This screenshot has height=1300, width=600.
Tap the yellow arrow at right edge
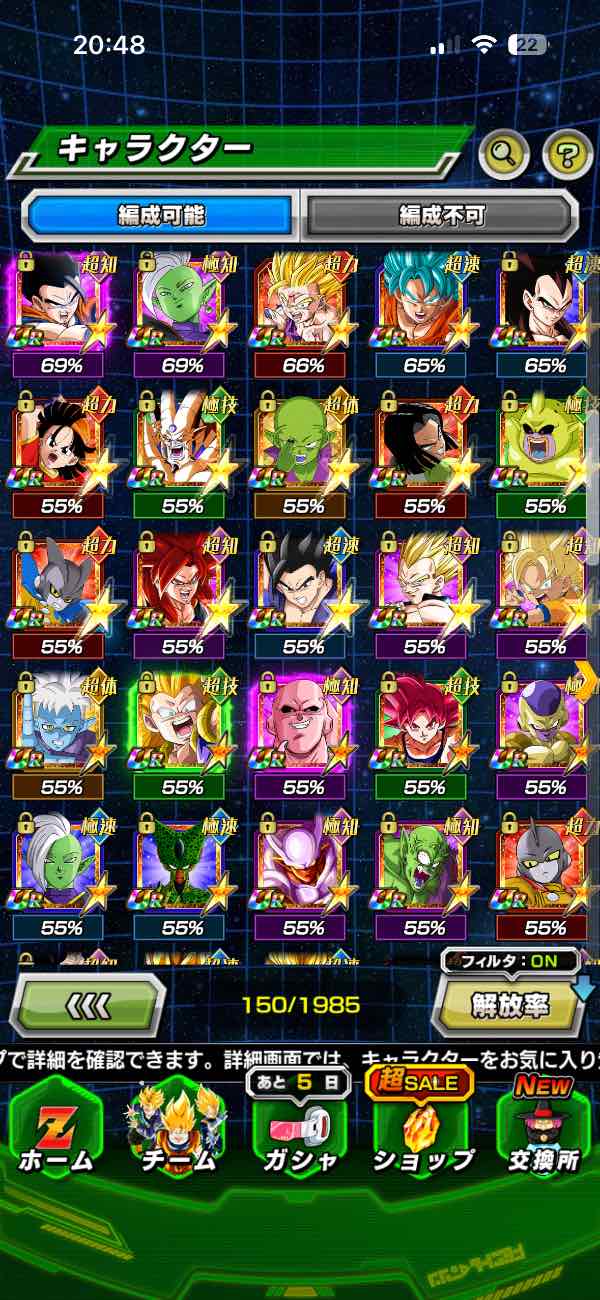tap(586, 679)
